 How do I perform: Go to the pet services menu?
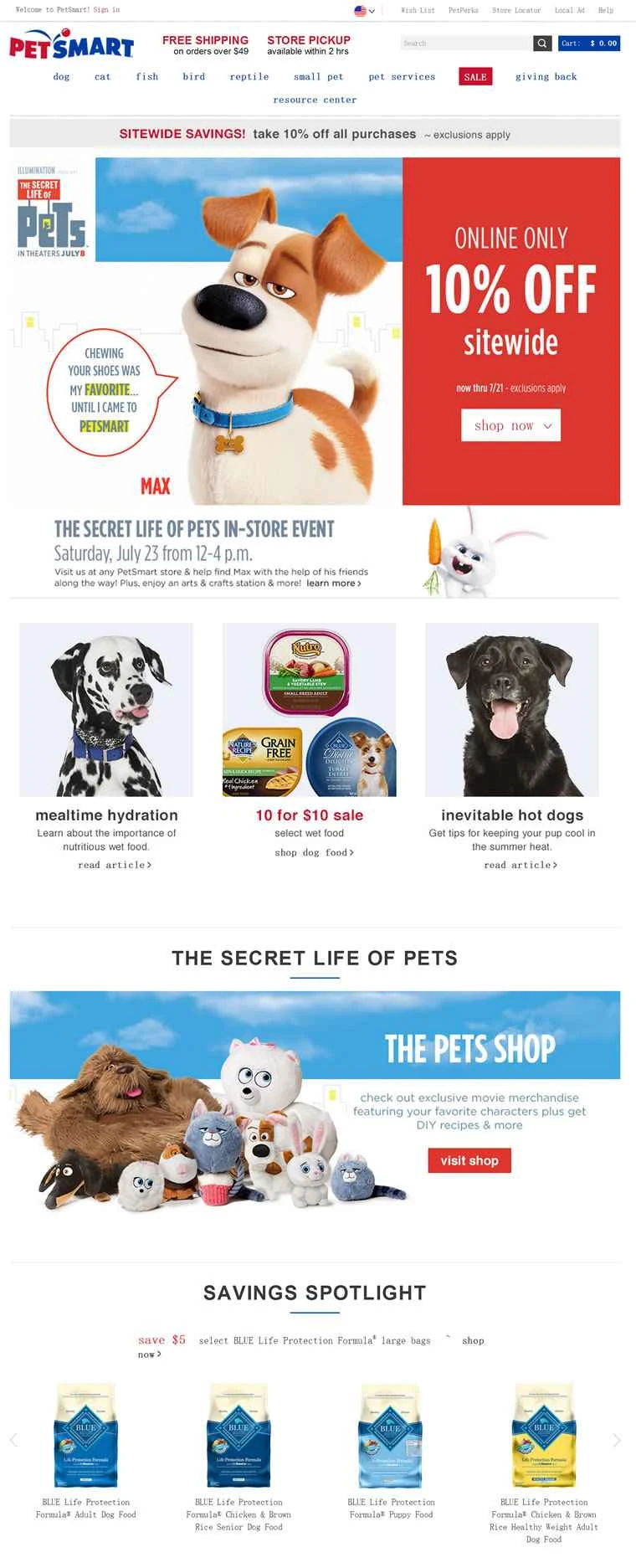pyautogui.click(x=402, y=77)
